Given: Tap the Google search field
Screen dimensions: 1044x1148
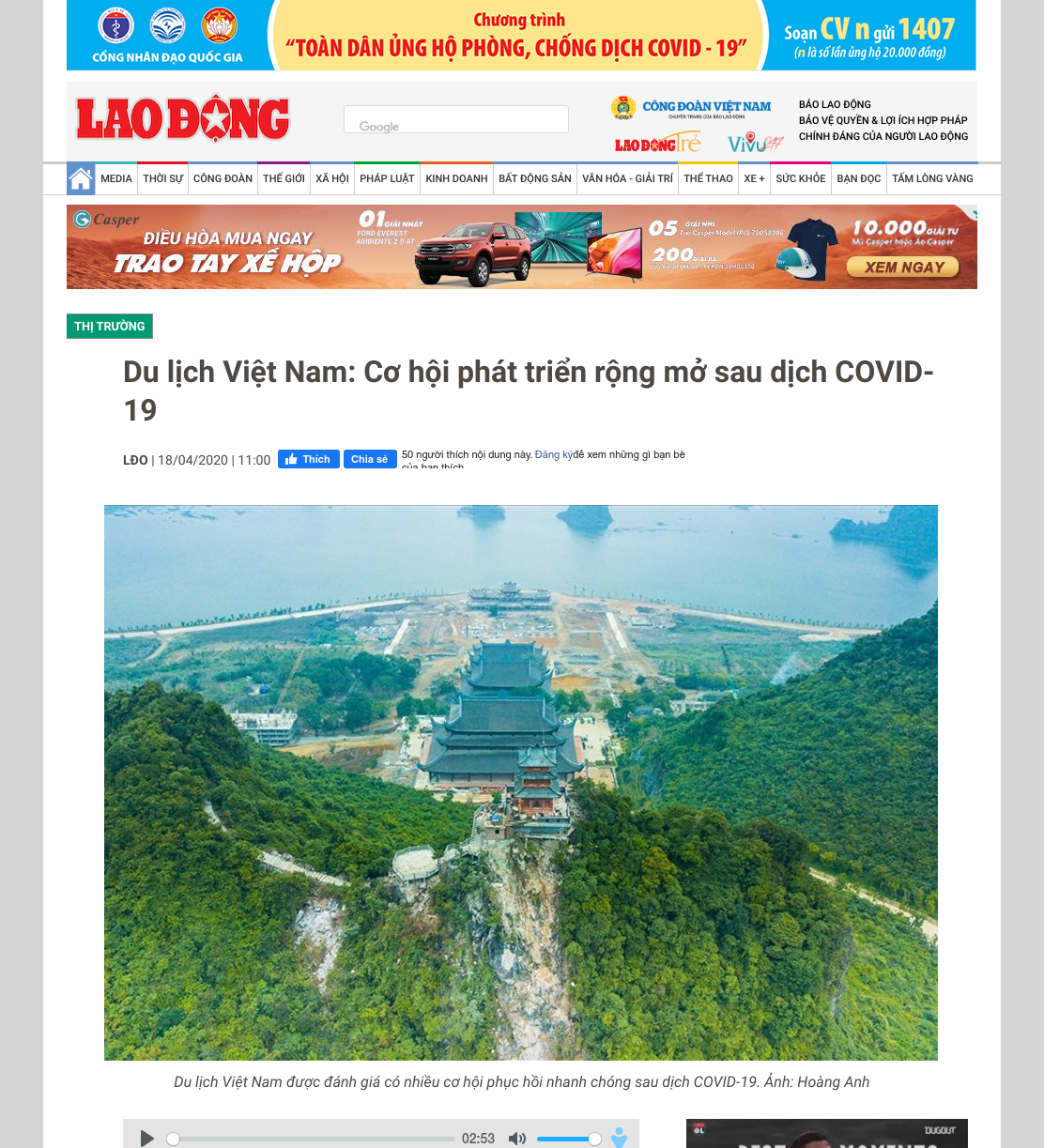Looking at the screenshot, I should pyautogui.click(x=456, y=119).
